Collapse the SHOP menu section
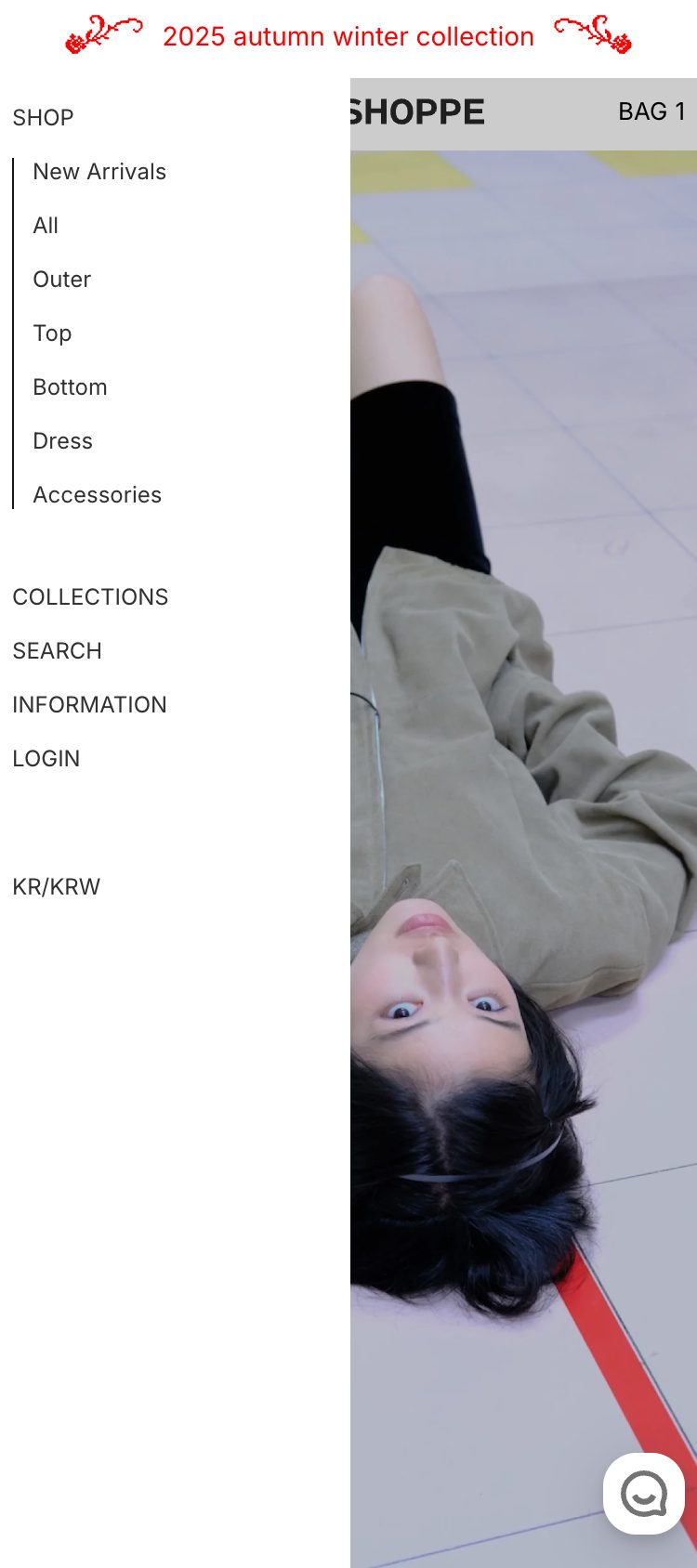Viewport: 697px width, 1568px height. point(43,118)
